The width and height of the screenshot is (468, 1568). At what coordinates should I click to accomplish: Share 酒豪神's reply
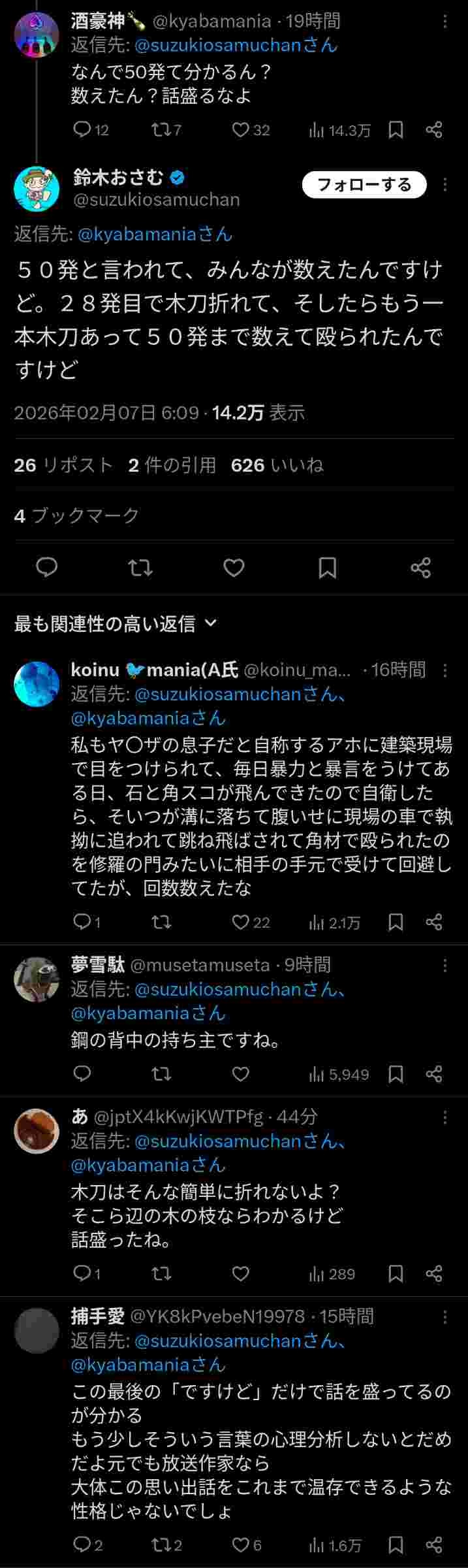tap(434, 130)
